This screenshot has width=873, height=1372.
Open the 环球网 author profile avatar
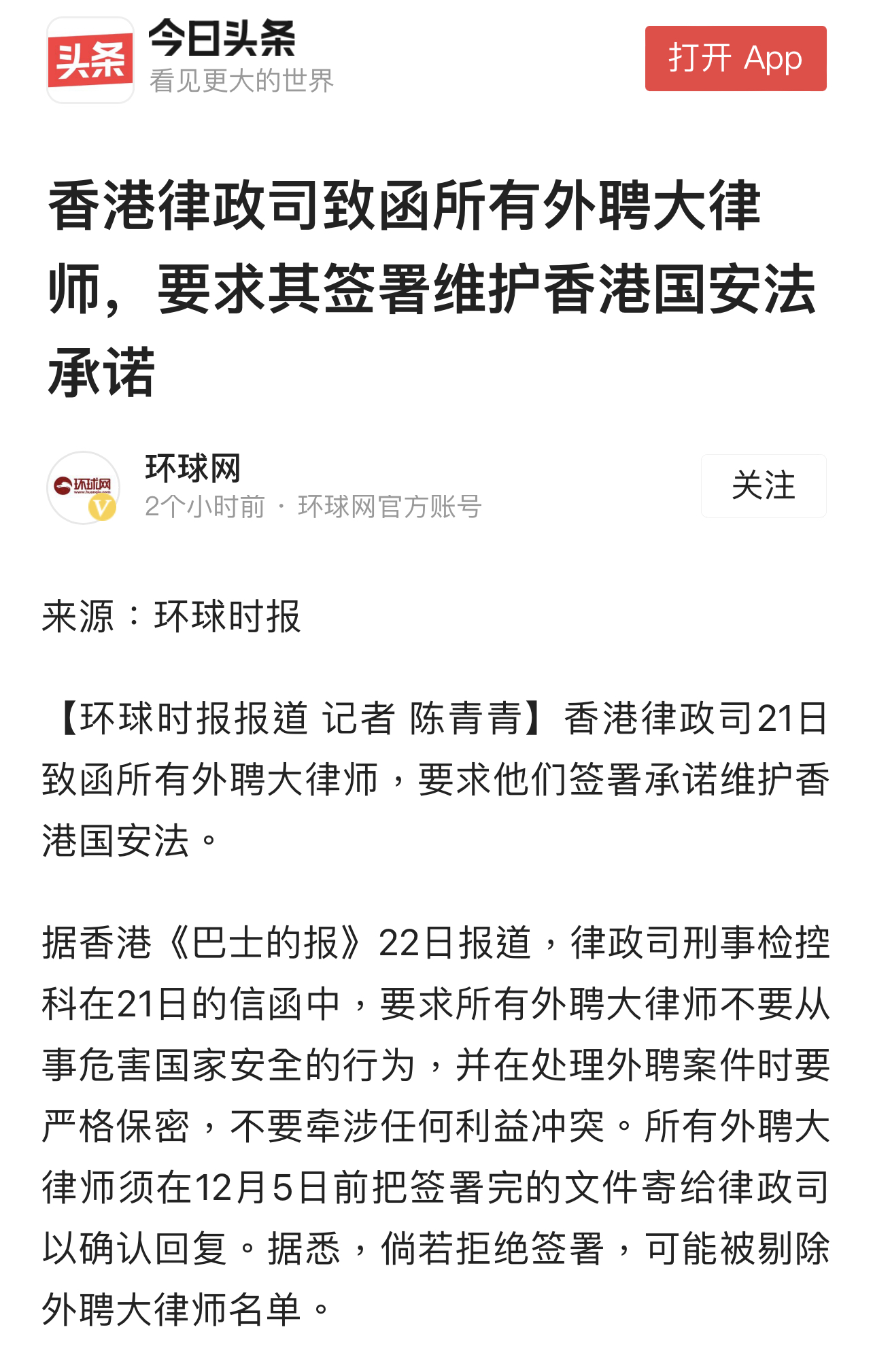click(x=83, y=487)
